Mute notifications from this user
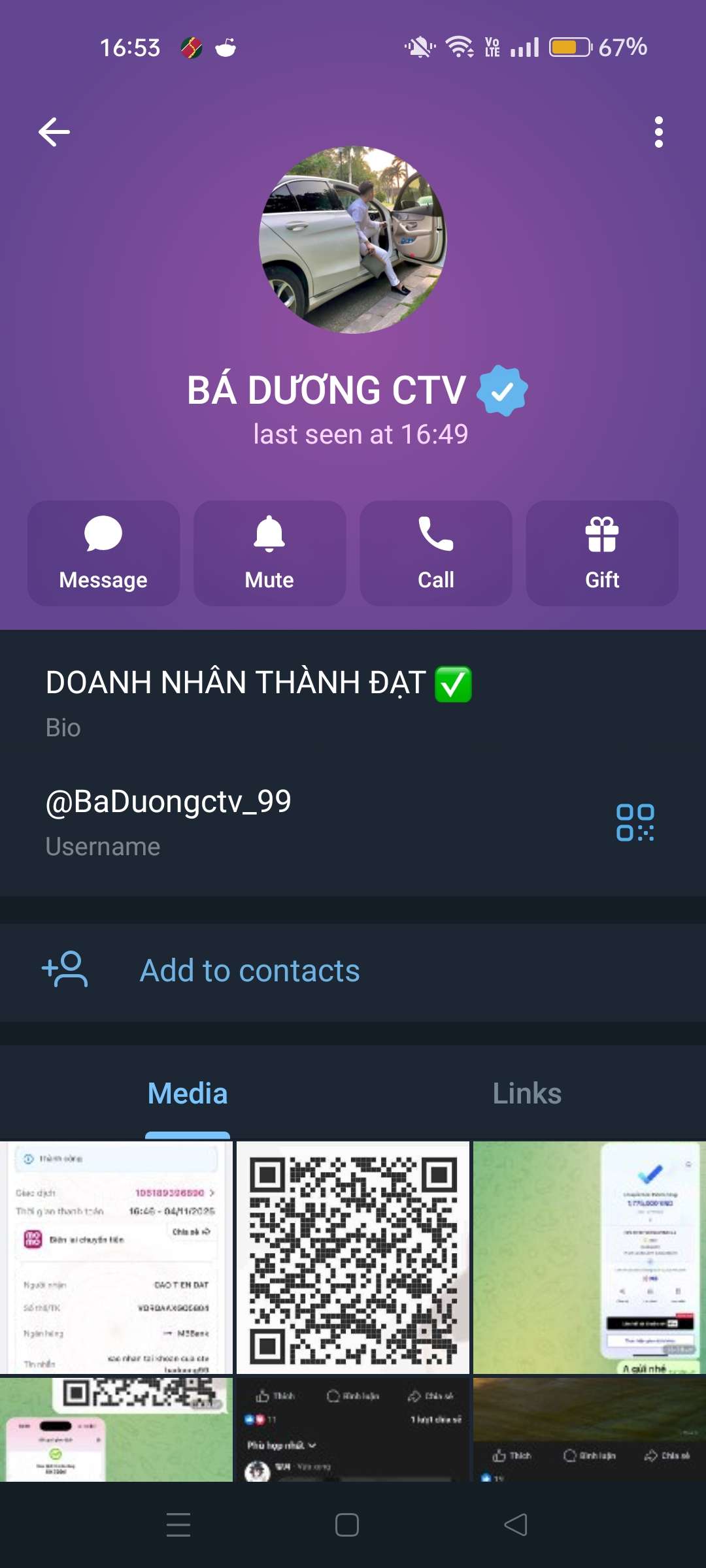The height and width of the screenshot is (1568, 706). click(269, 553)
